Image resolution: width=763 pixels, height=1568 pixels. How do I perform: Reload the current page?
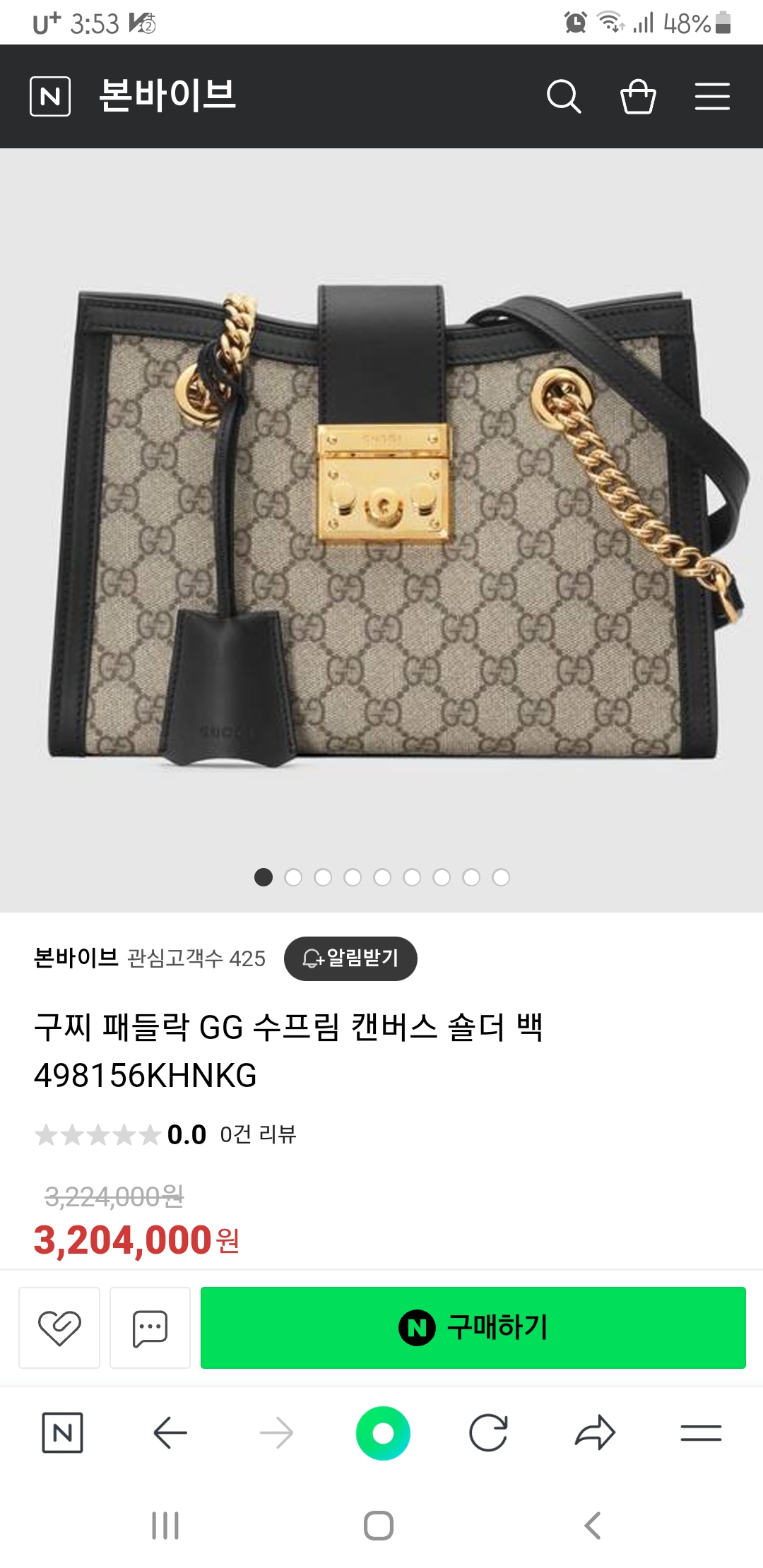coord(488,1433)
